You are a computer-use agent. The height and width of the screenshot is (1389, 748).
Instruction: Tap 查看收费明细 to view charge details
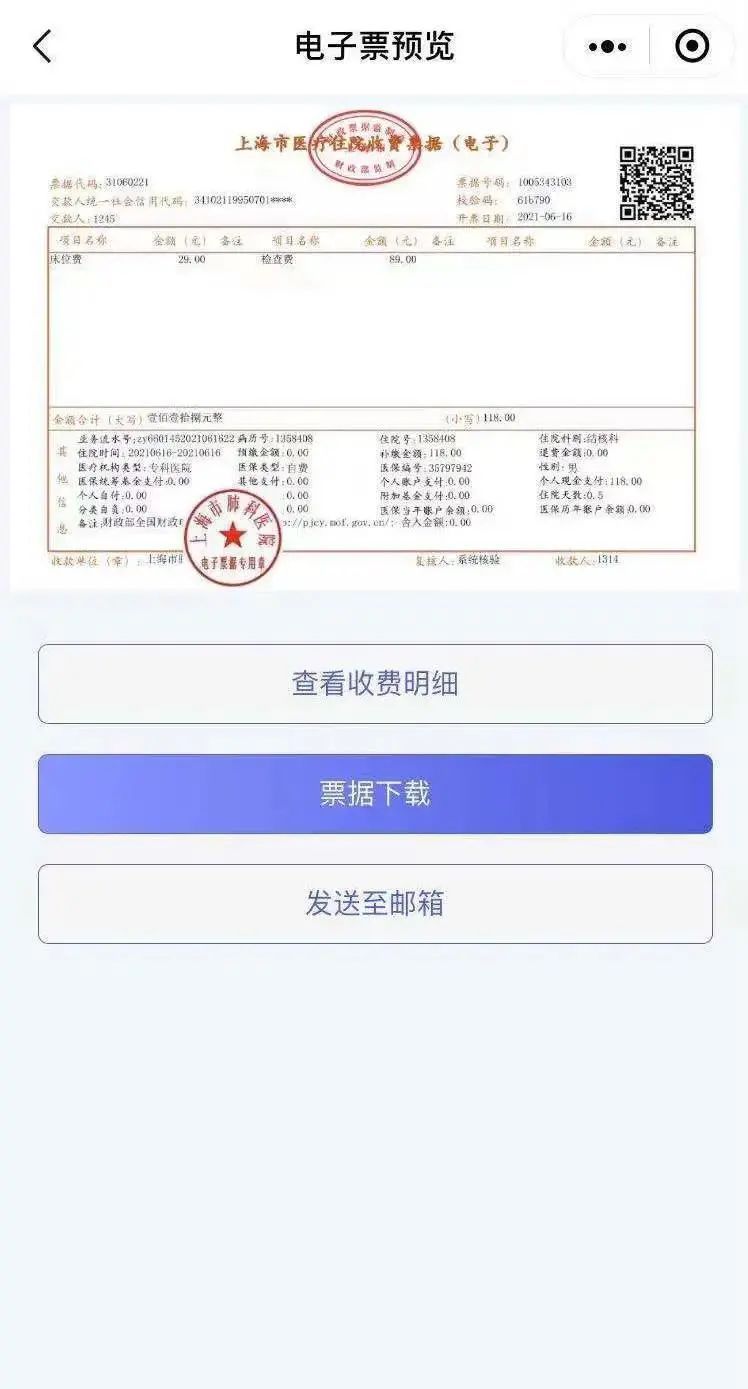coord(375,684)
